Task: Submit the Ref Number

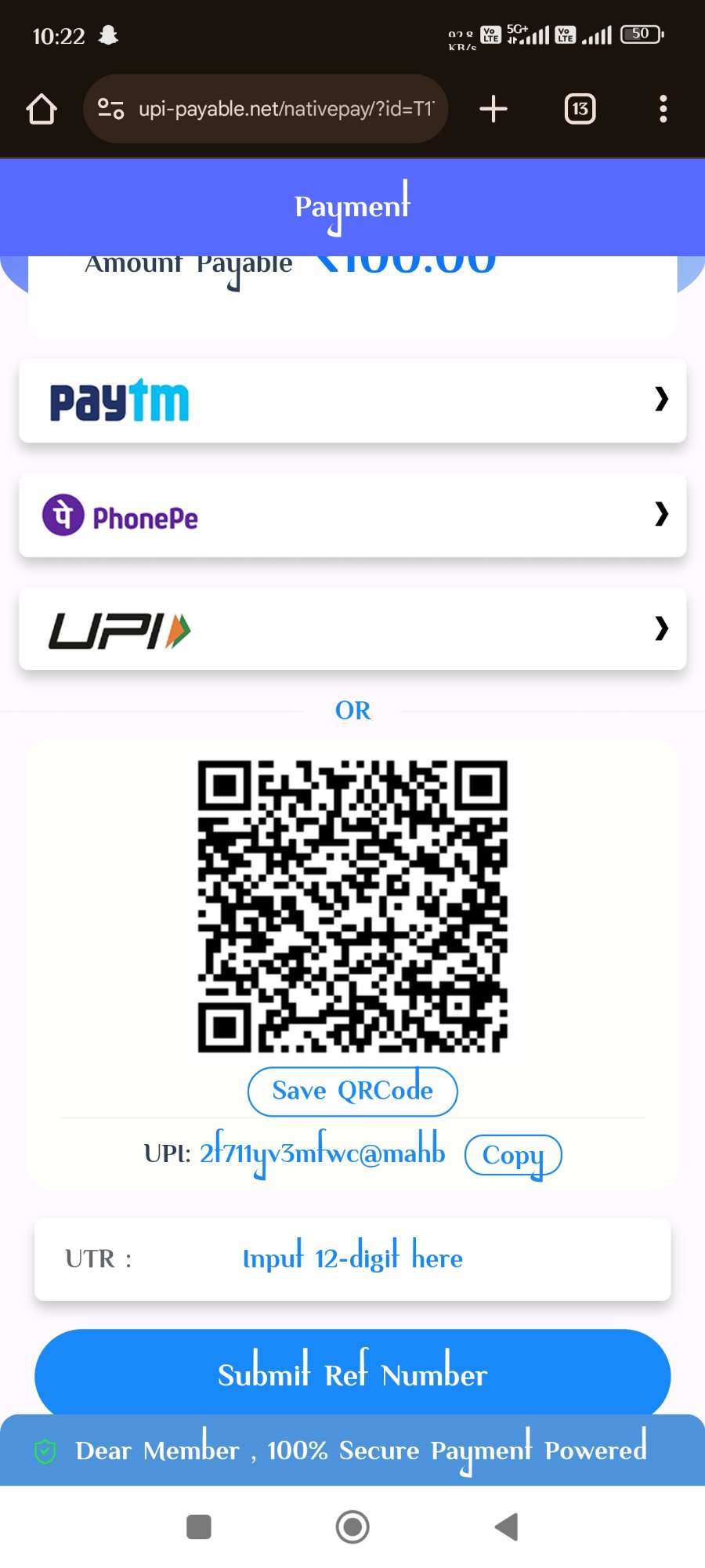Action: click(x=352, y=1374)
